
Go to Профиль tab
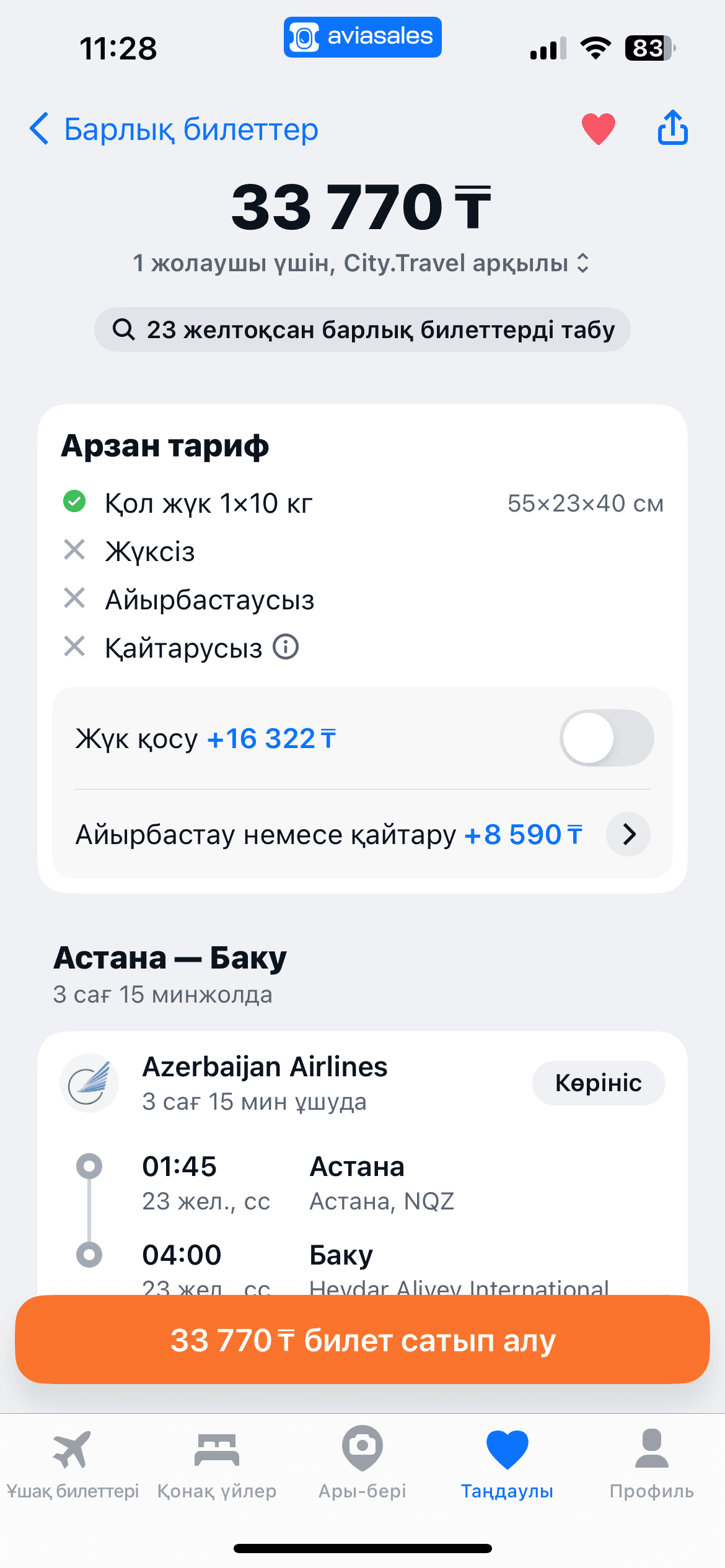(651, 1464)
